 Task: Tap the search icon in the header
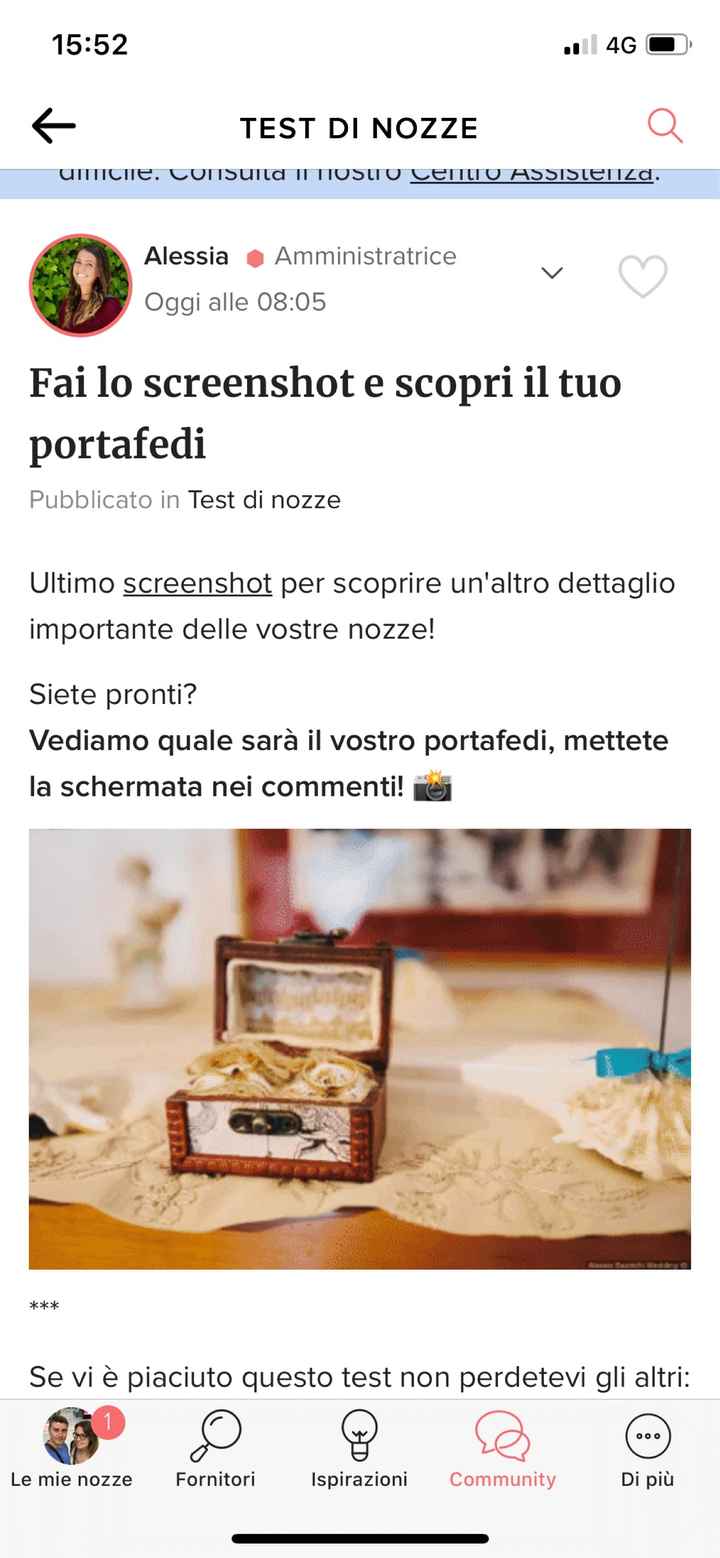pyautogui.click(x=664, y=126)
